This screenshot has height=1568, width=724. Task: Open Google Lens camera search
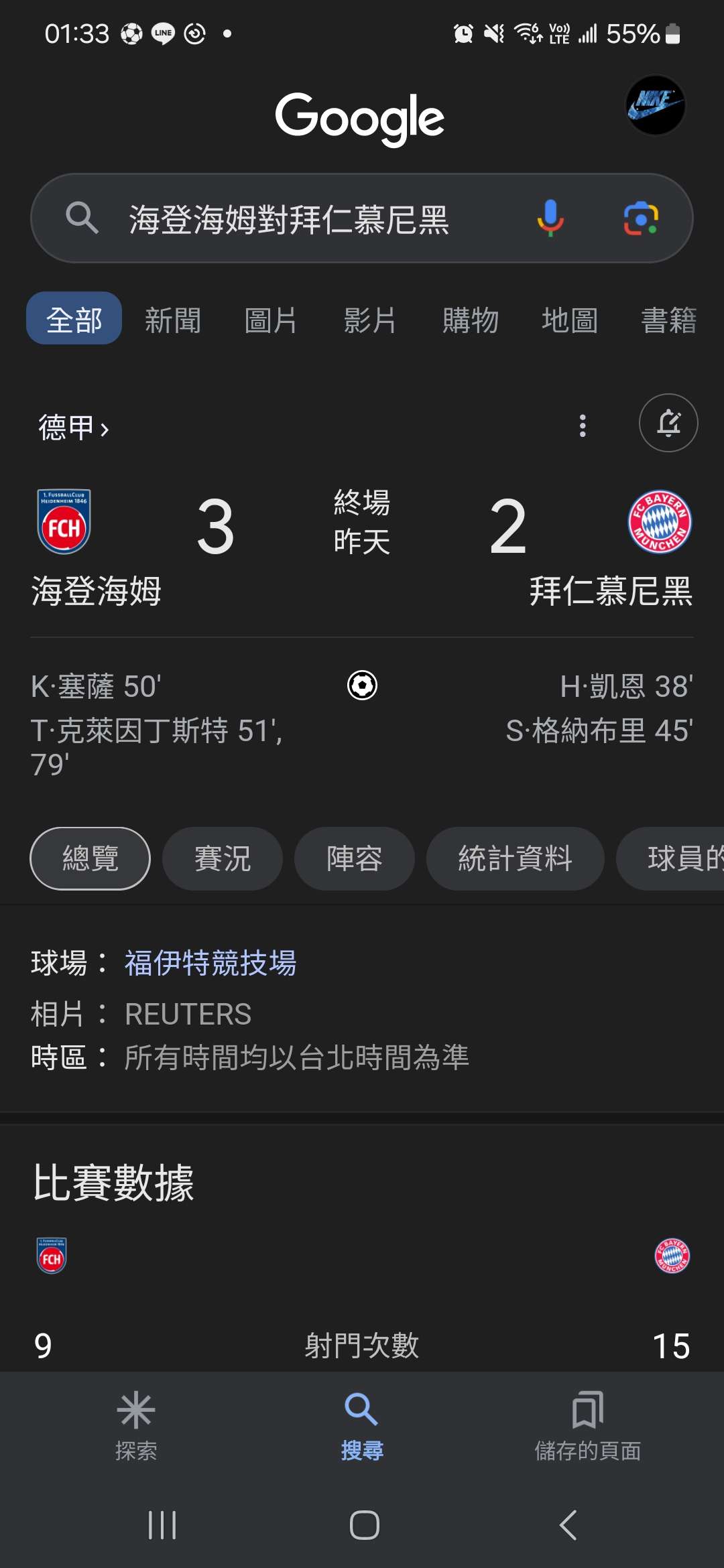tap(641, 218)
